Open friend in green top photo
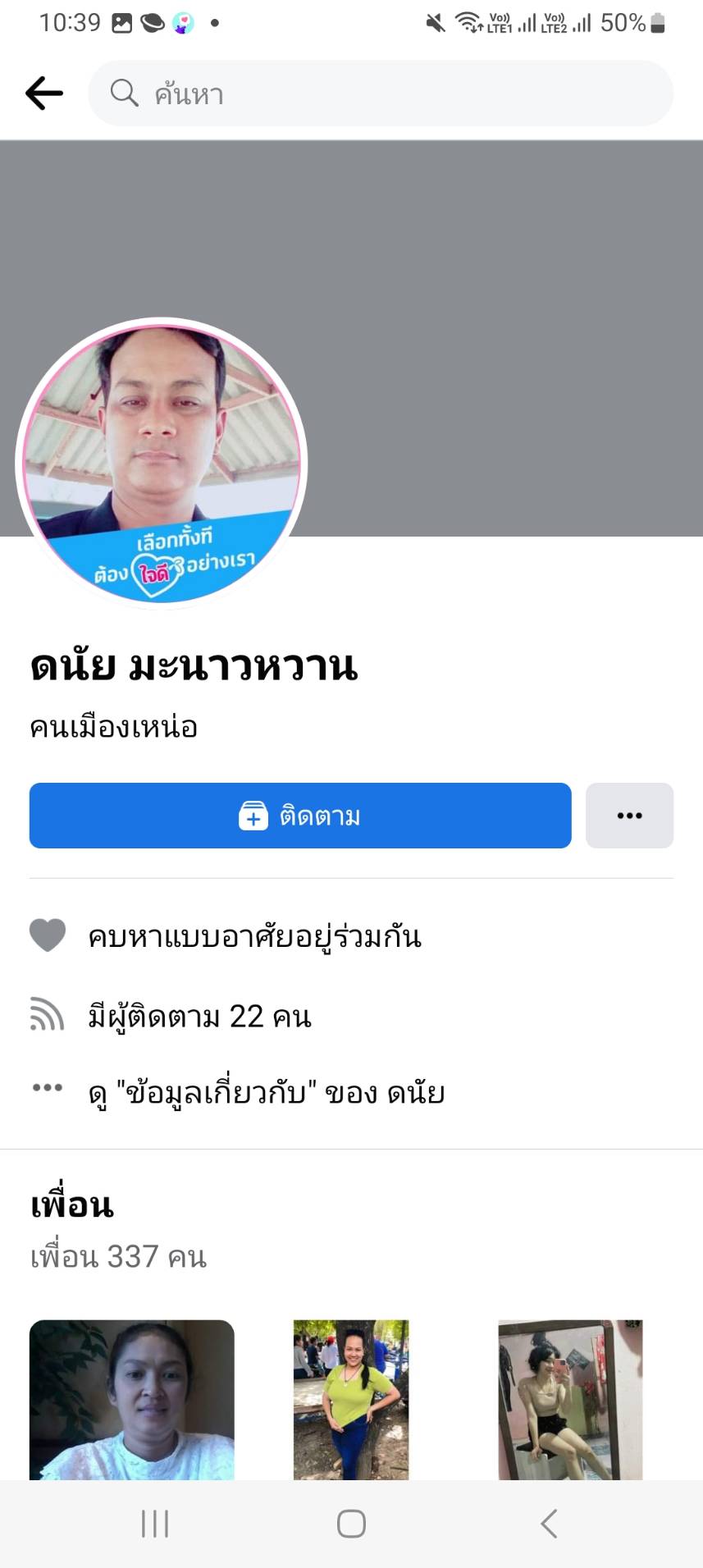 click(351, 1400)
